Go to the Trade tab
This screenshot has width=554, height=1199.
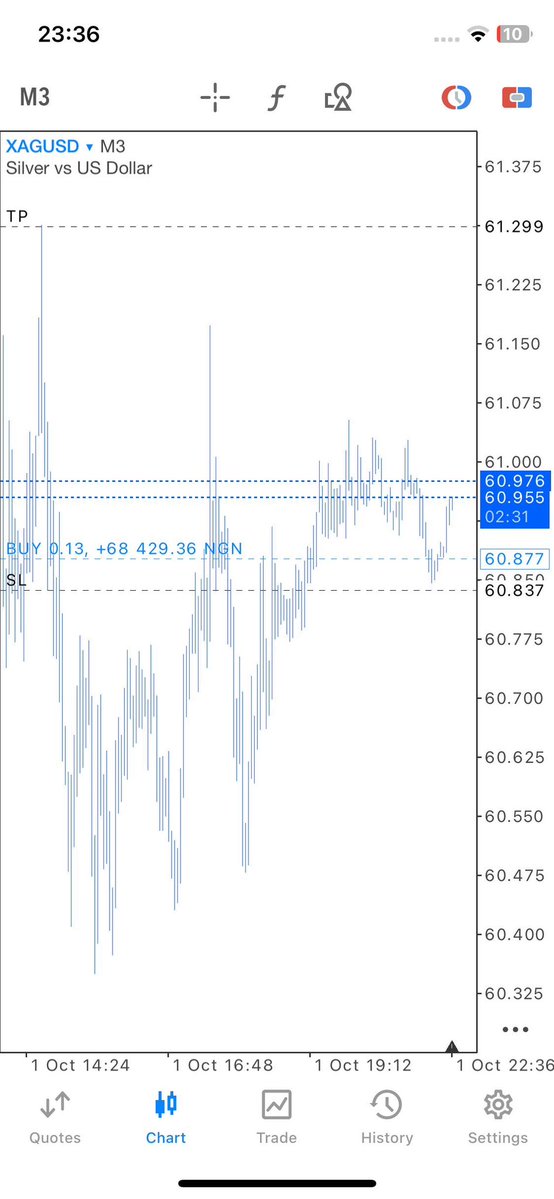pyautogui.click(x=276, y=1117)
